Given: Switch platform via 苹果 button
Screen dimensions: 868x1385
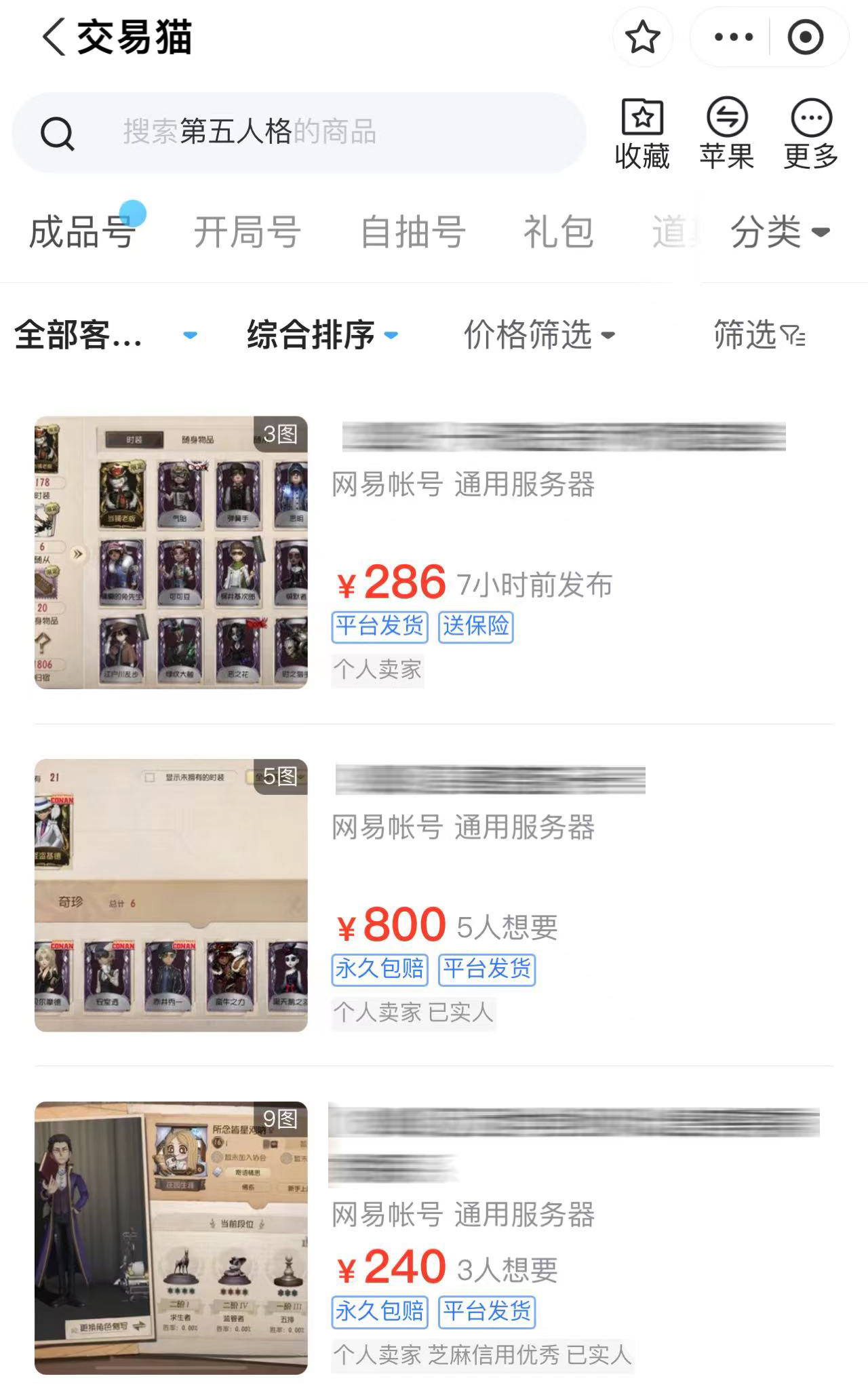Looking at the screenshot, I should tap(726, 134).
